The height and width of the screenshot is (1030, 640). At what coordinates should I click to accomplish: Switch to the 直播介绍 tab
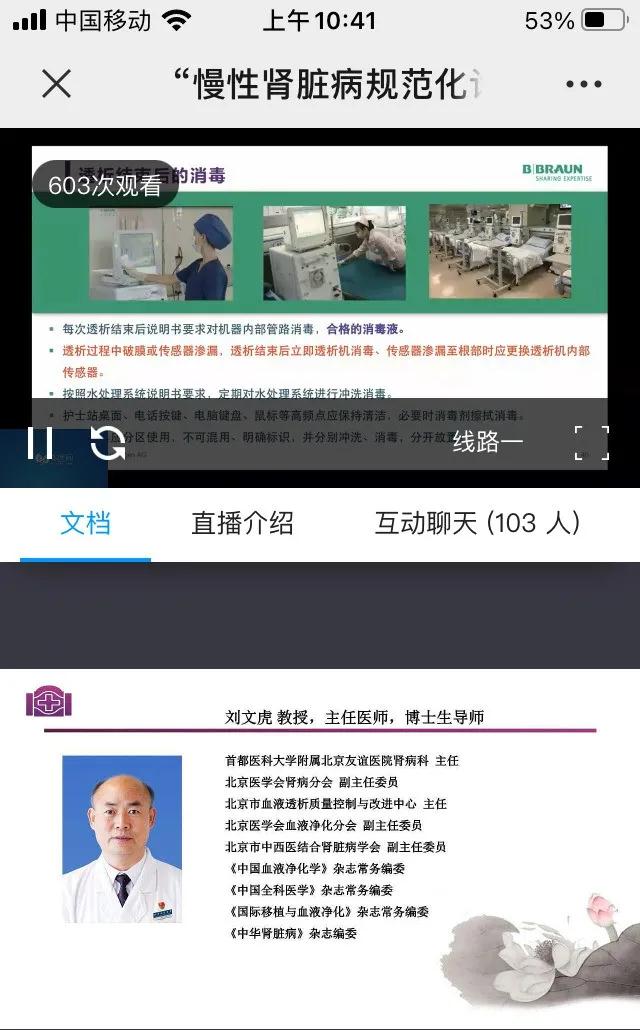coord(242,523)
